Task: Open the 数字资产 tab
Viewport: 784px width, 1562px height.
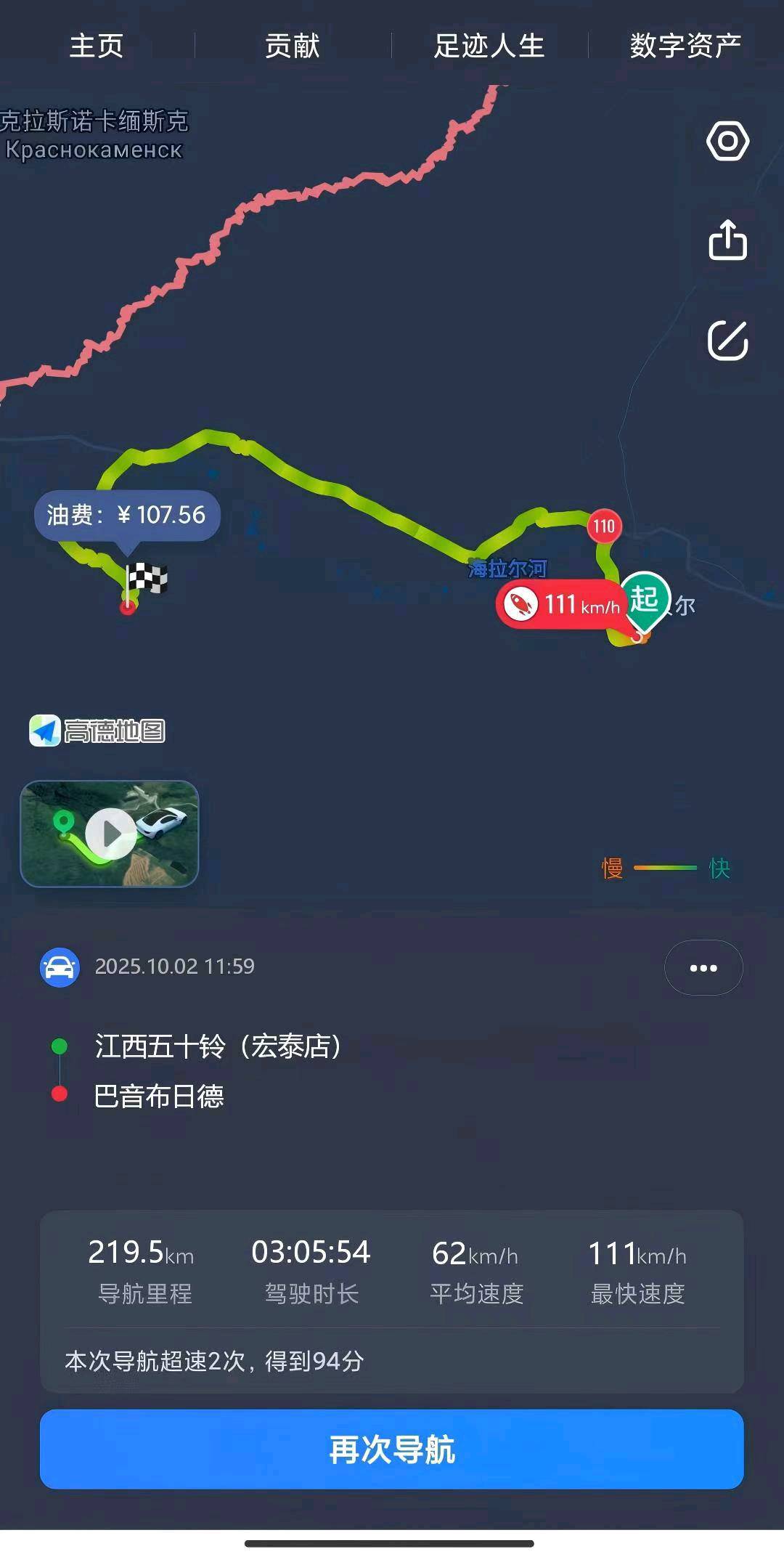Action: coord(685,46)
